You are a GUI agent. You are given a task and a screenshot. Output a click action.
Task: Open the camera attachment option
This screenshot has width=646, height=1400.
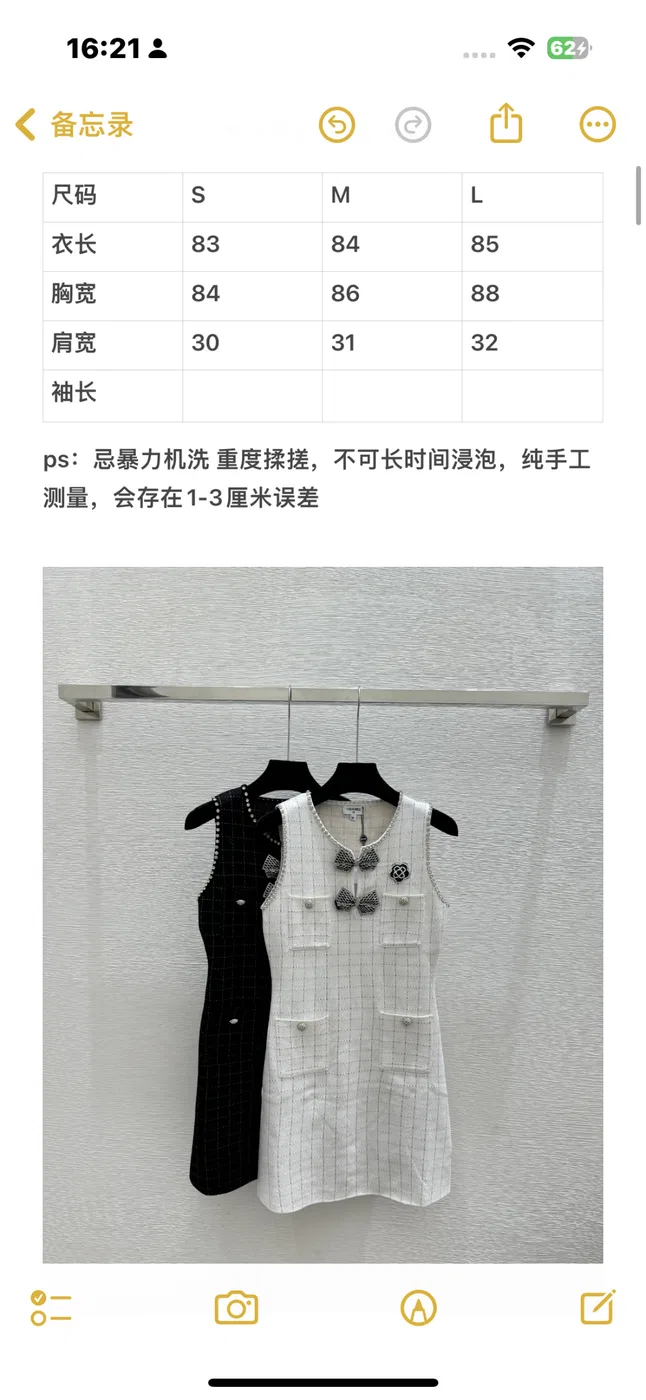(236, 1307)
